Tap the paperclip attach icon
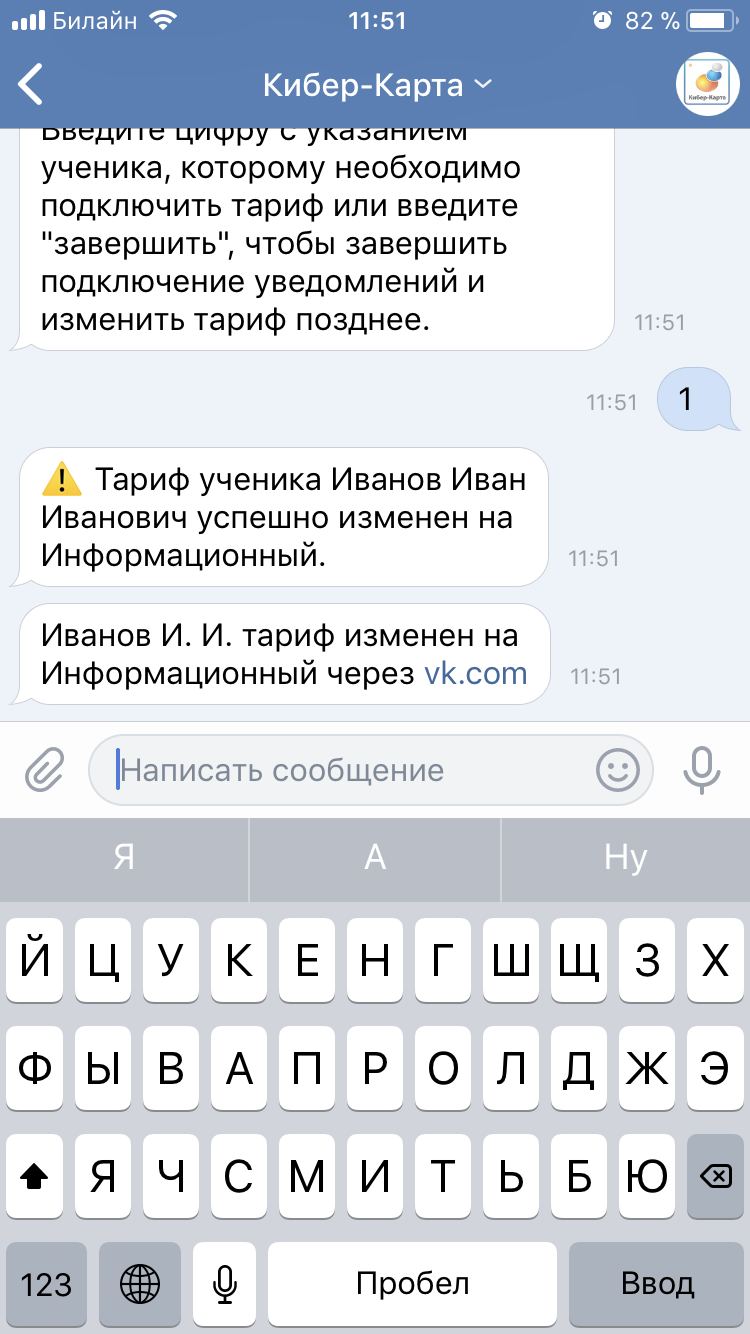The image size is (750, 1334). (x=44, y=770)
